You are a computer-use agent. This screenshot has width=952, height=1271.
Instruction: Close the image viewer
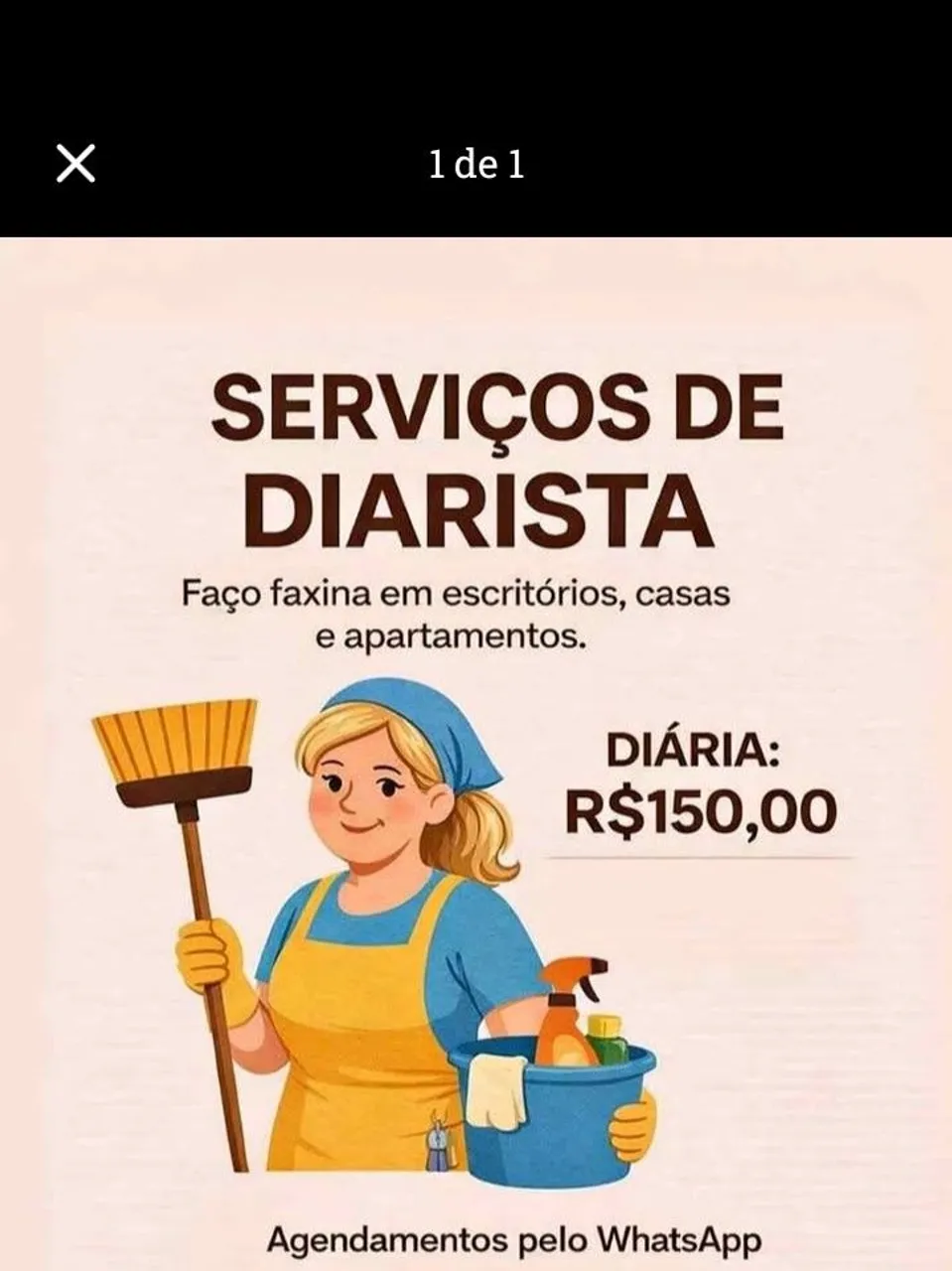pos(75,164)
